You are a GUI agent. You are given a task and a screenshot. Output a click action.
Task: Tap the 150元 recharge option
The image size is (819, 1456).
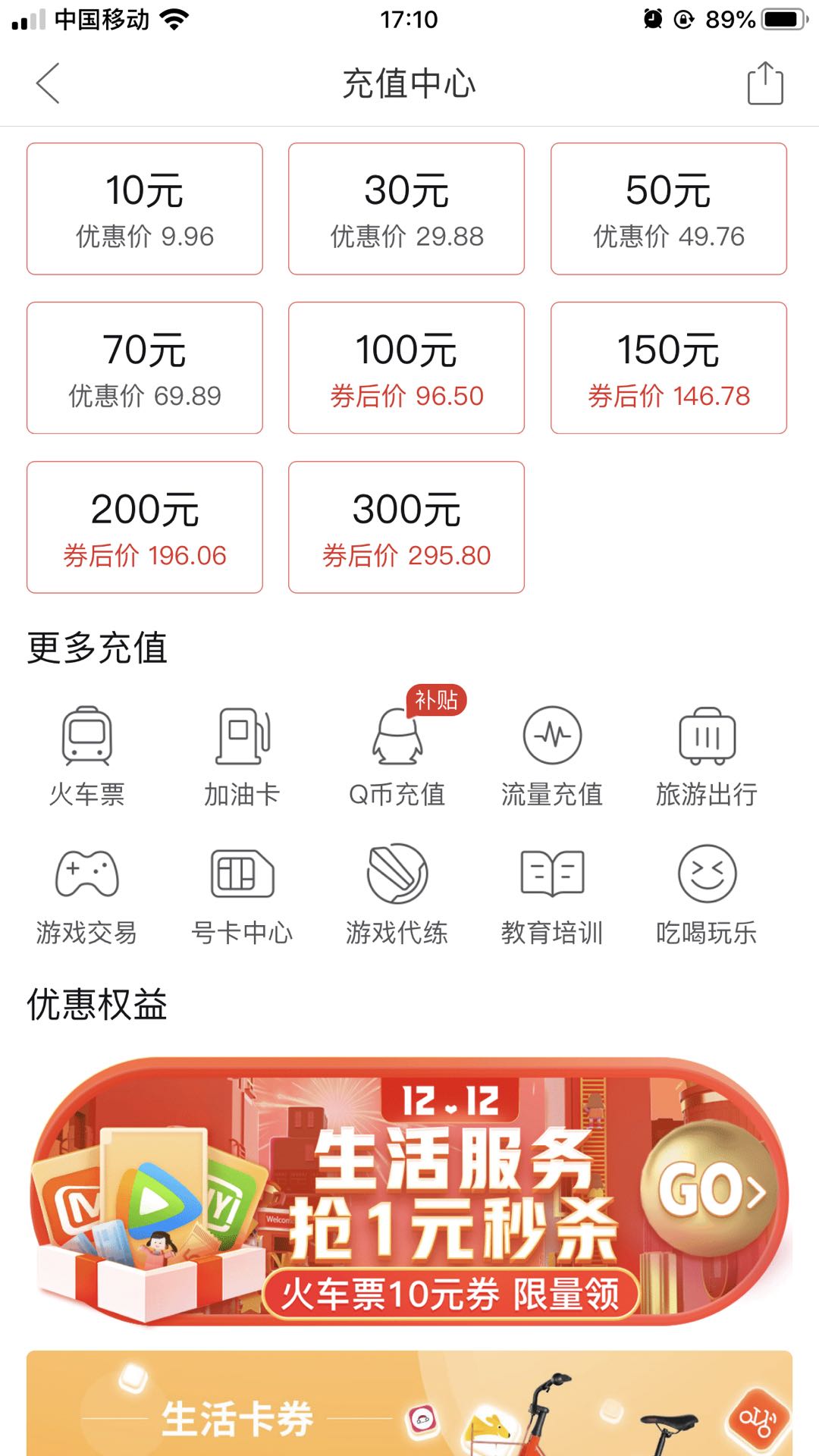668,368
